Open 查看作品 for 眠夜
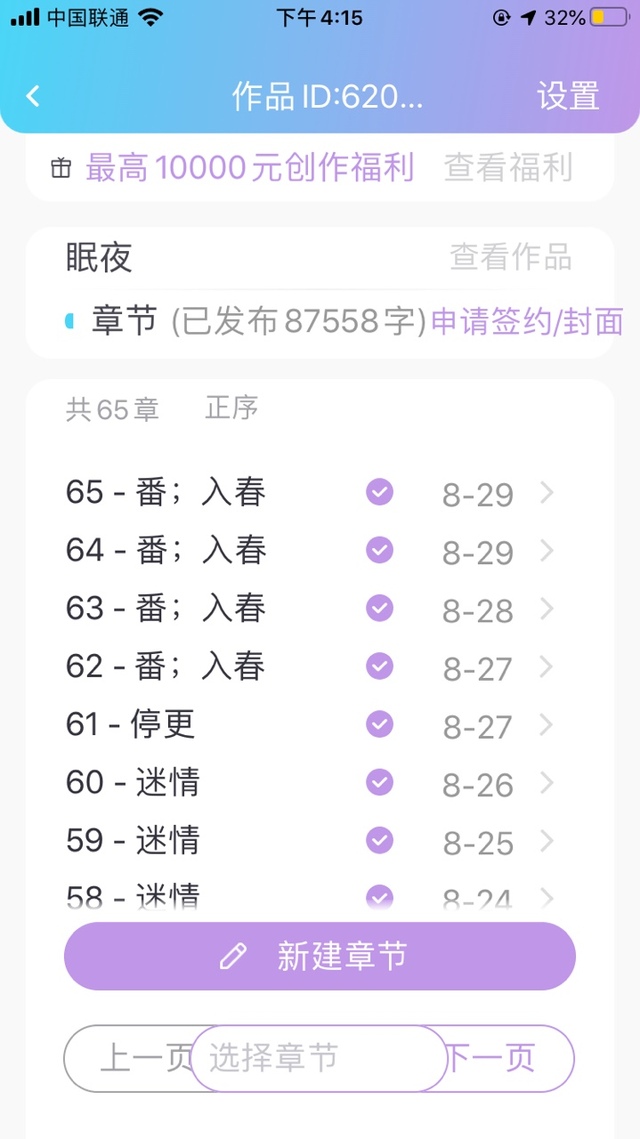 (511, 256)
